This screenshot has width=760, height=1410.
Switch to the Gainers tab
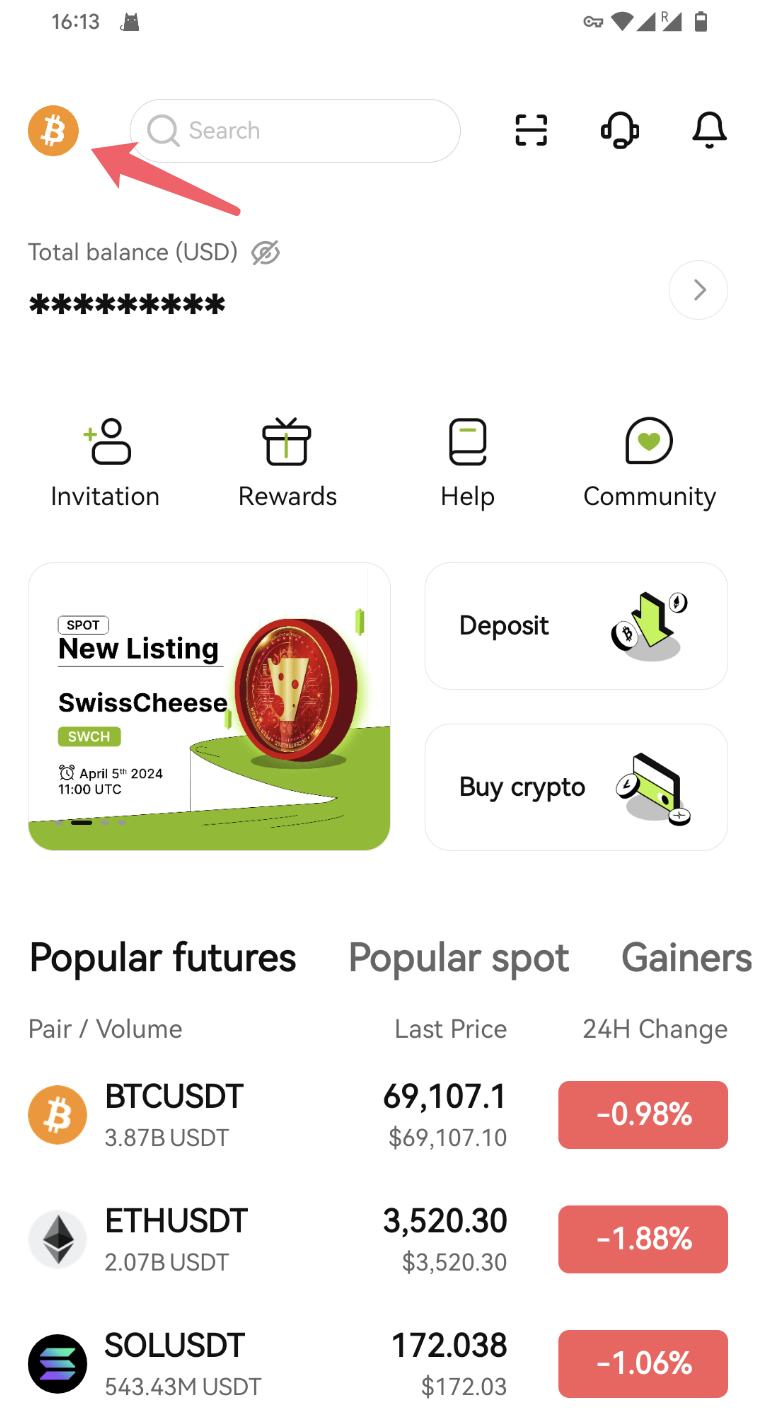coord(687,958)
